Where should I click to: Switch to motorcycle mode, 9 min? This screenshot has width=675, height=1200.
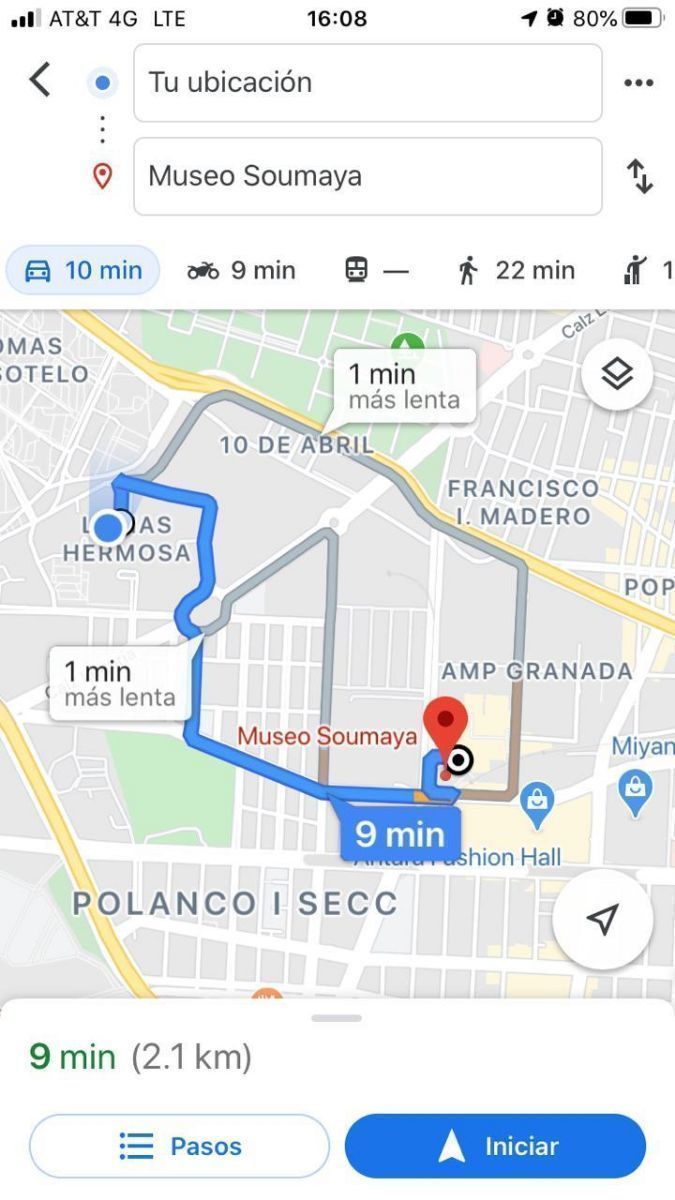coord(241,270)
